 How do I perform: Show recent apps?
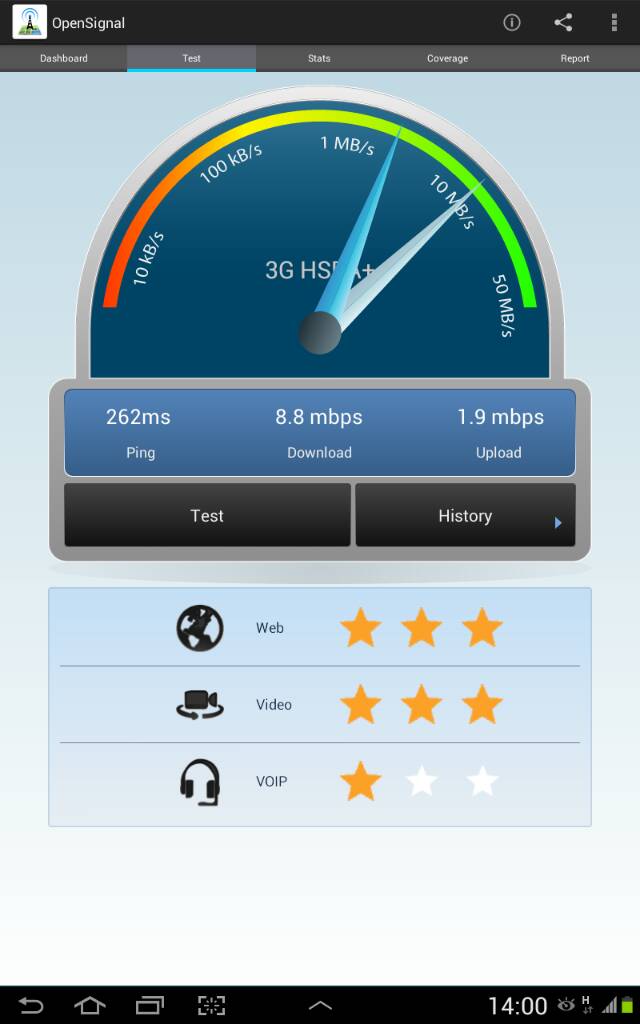pos(150,1005)
